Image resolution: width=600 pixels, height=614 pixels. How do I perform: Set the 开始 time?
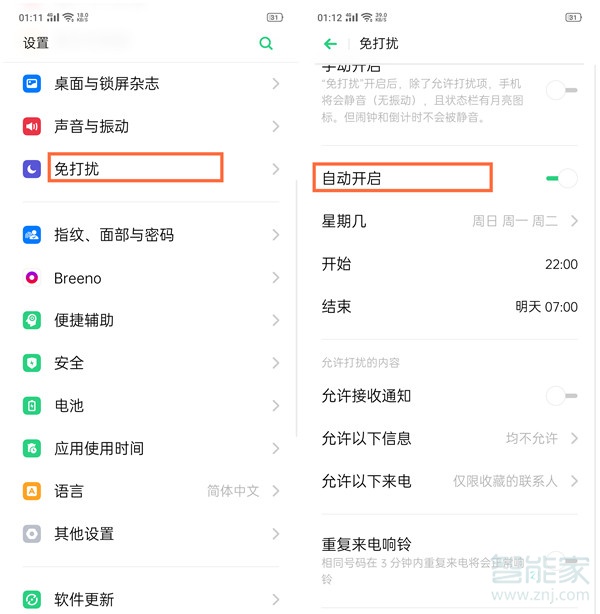coord(450,264)
